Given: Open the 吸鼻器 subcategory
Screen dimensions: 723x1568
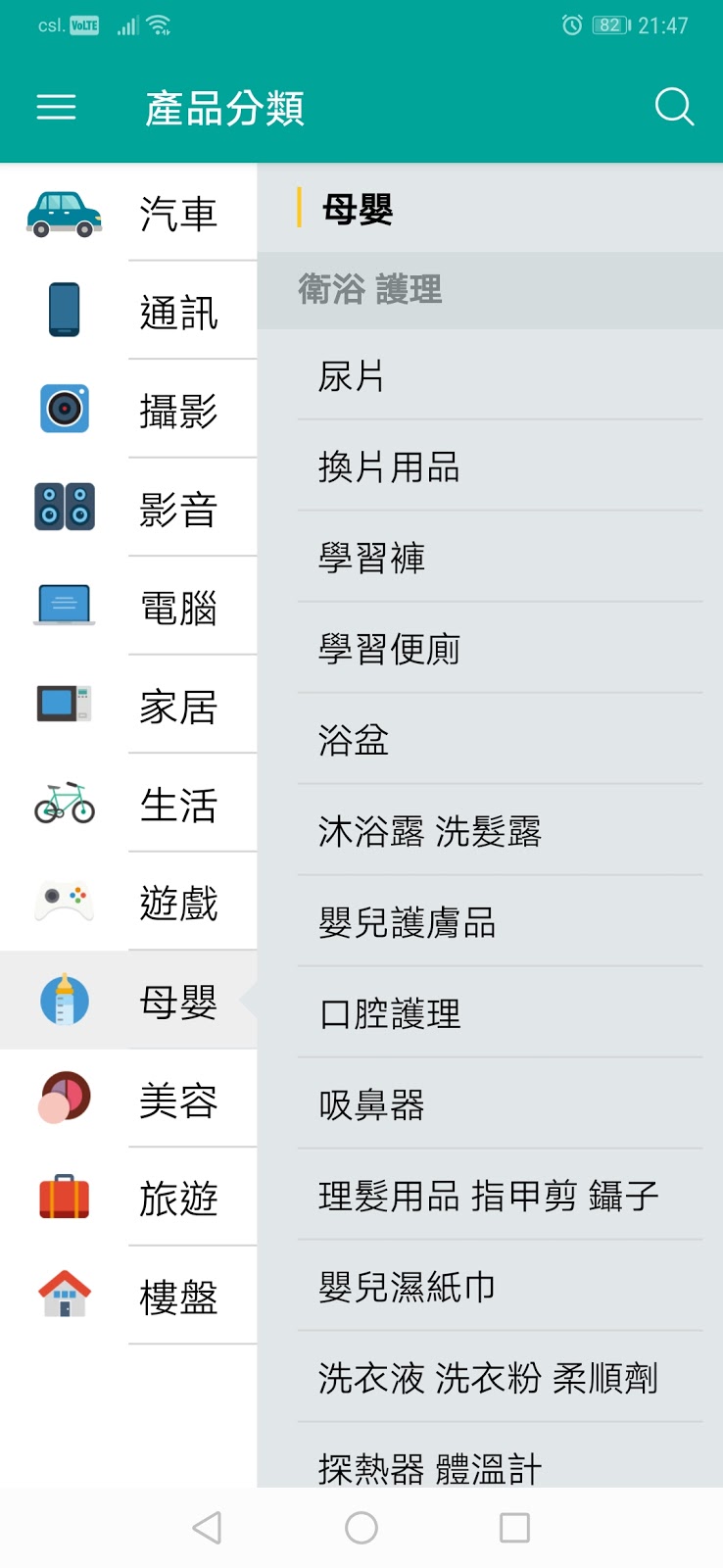Looking at the screenshot, I should coord(500,1104).
